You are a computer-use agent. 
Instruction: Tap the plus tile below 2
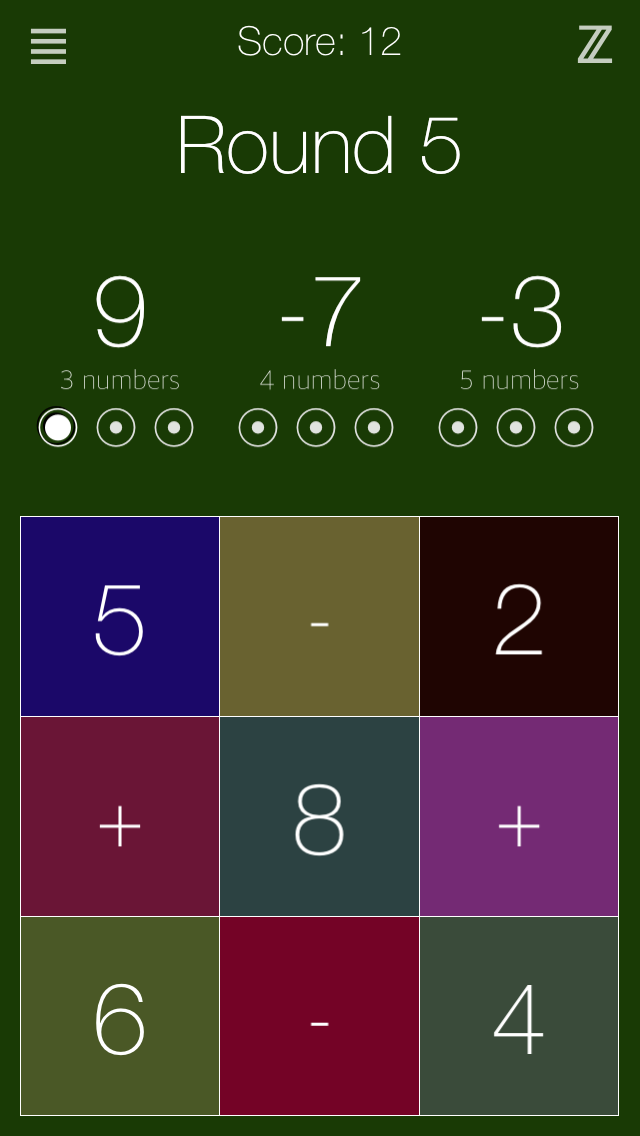pos(519,816)
